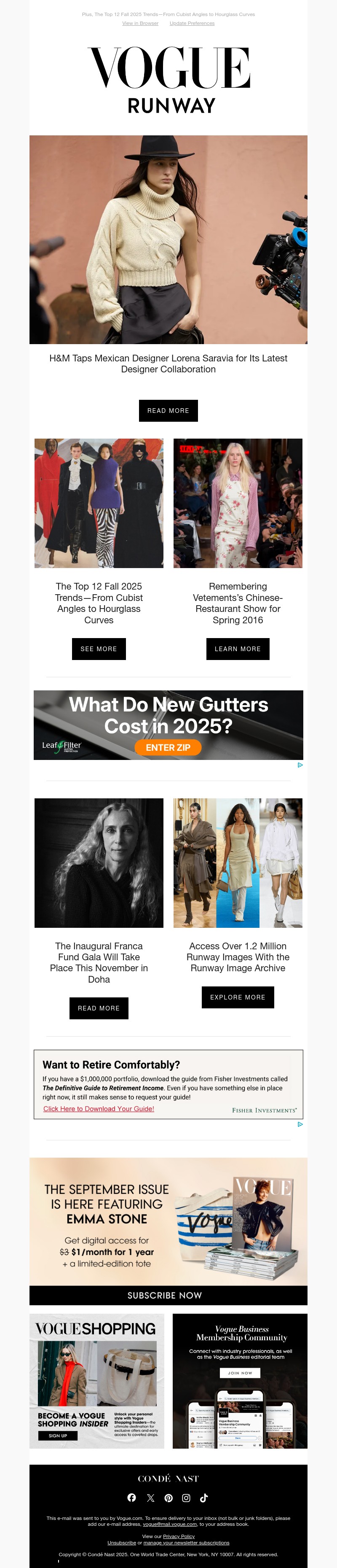
Task: Open Vogue's Pinterest icon
Action: click(x=168, y=1498)
